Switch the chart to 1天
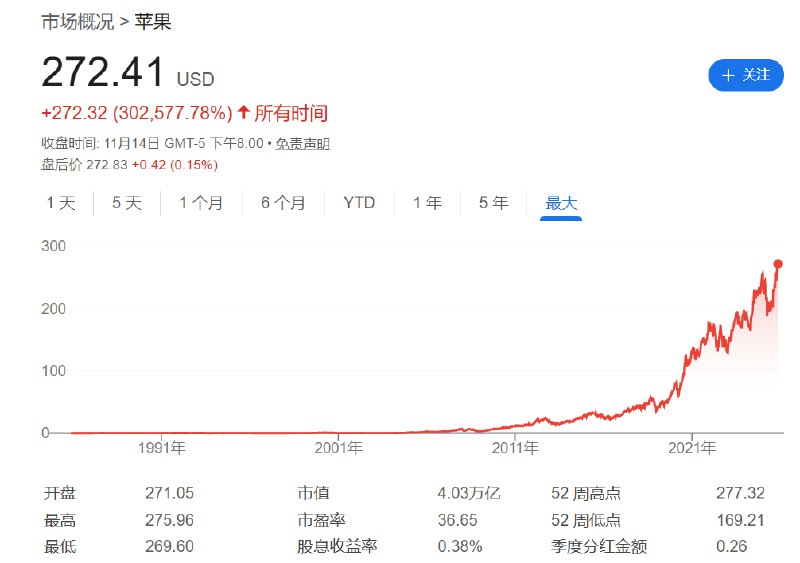 click(61, 203)
